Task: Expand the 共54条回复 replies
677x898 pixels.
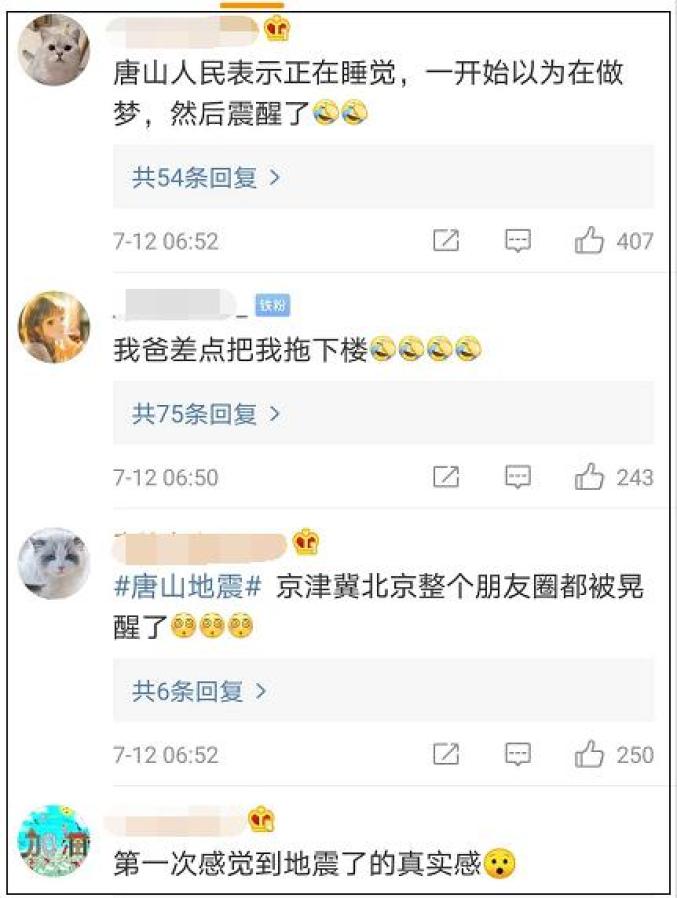Action: point(206,178)
